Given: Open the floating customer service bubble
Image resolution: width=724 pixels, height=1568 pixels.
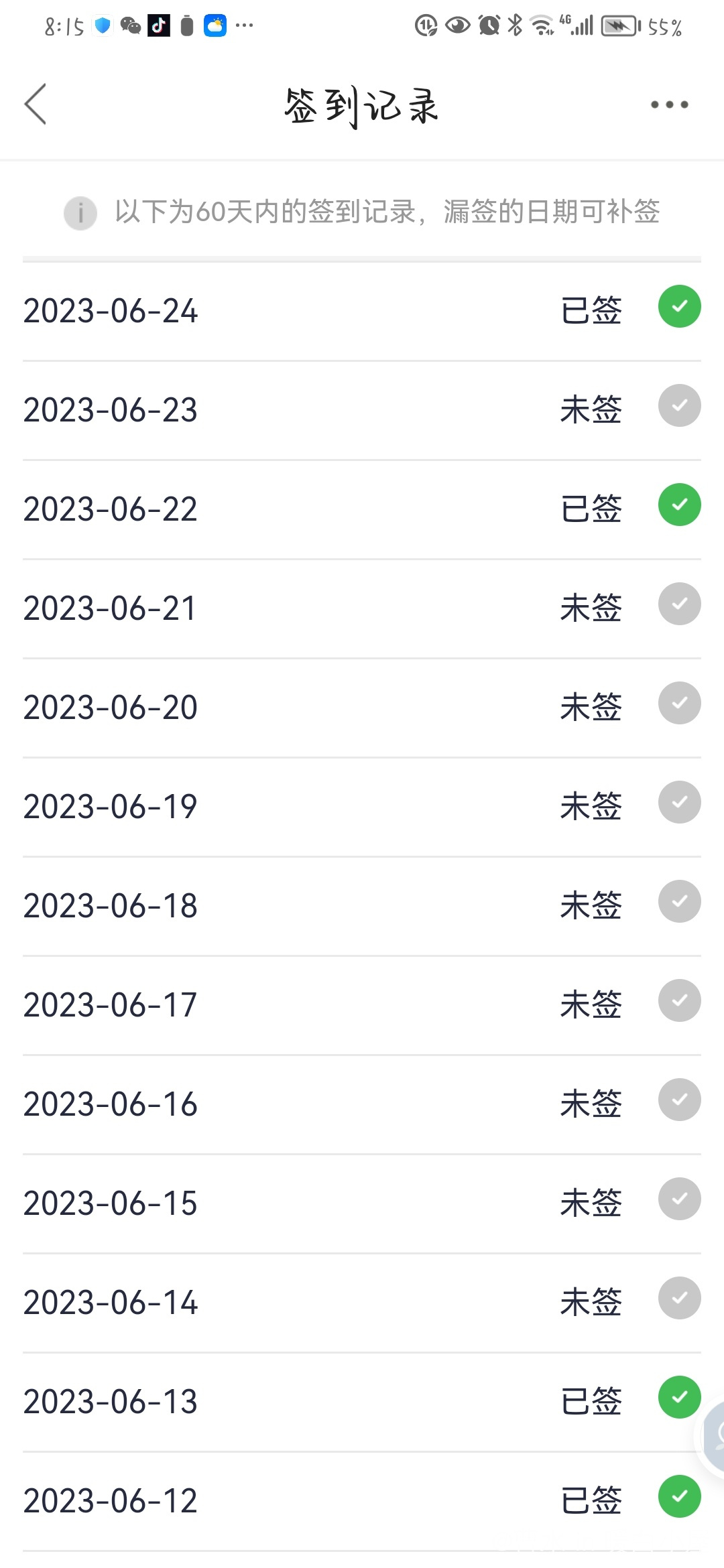Looking at the screenshot, I should [712, 1437].
